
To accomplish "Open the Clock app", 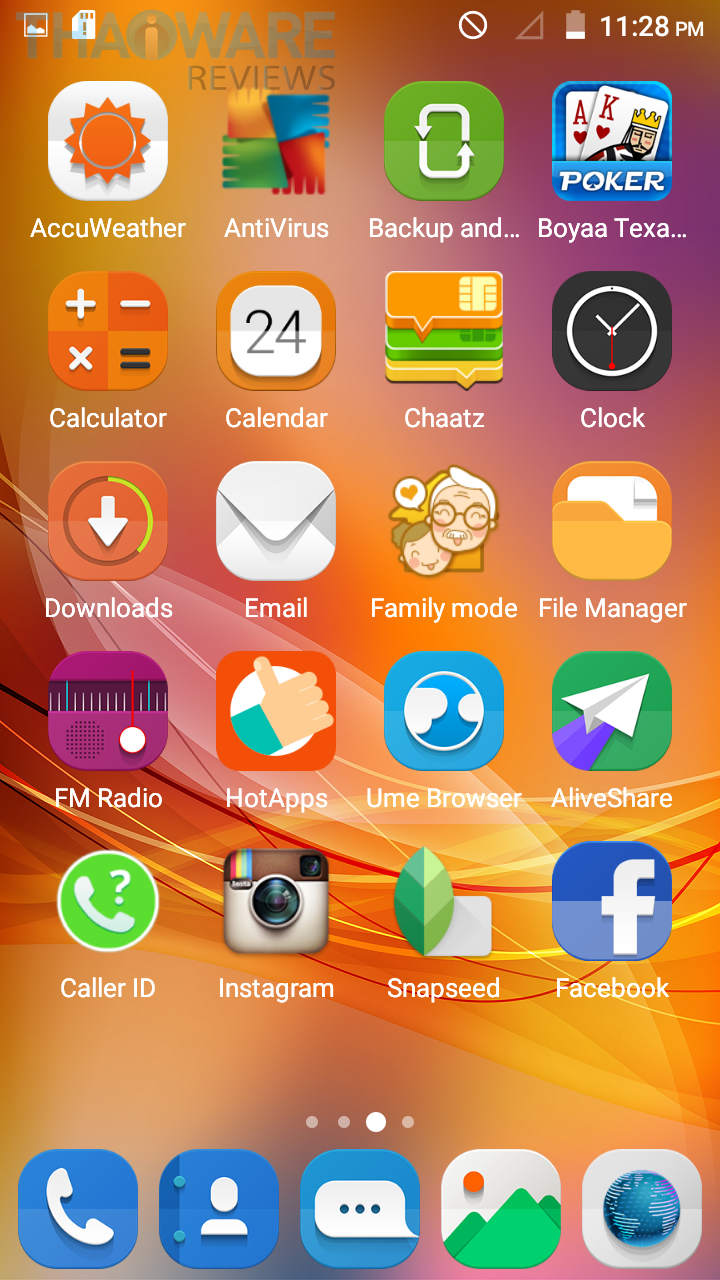I will (612, 331).
